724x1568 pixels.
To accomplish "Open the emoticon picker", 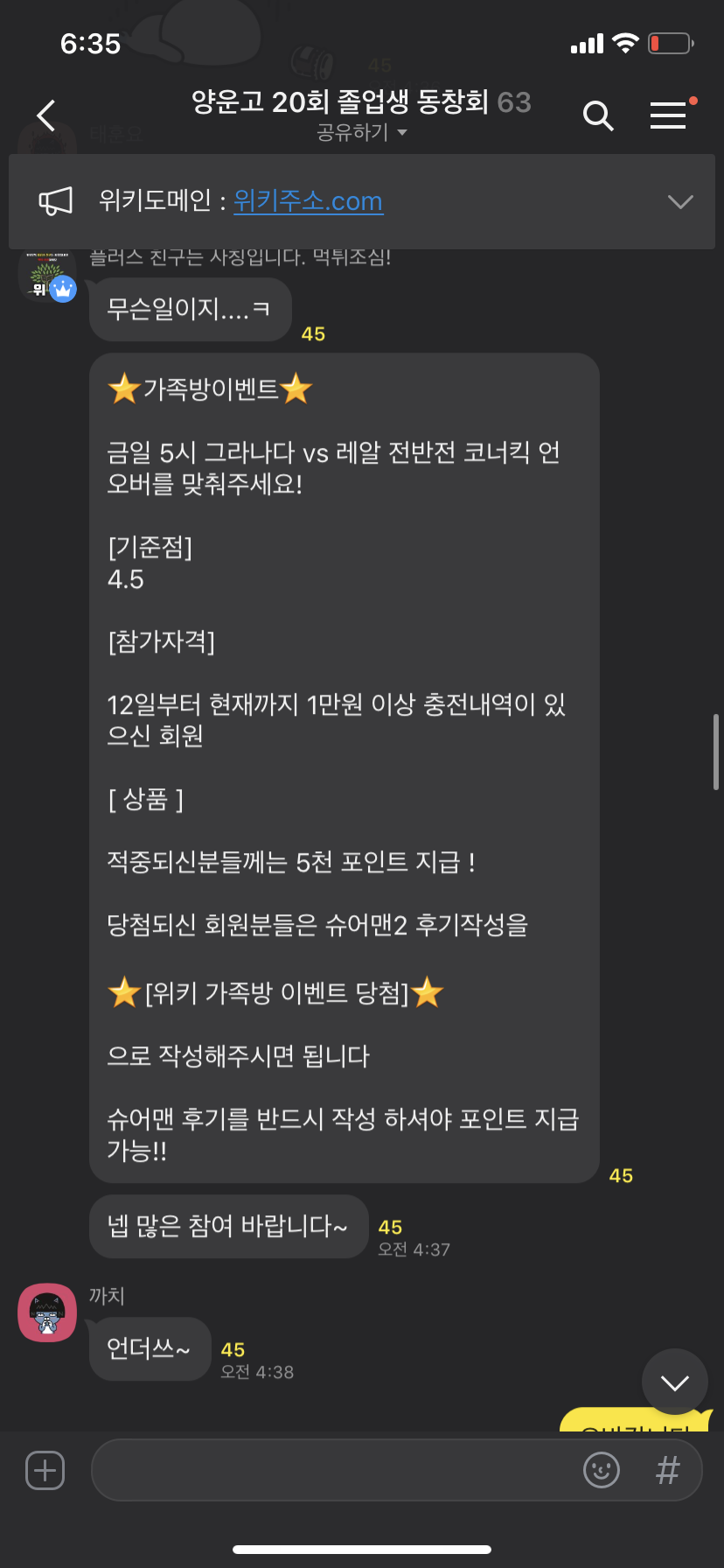I will [x=602, y=1470].
